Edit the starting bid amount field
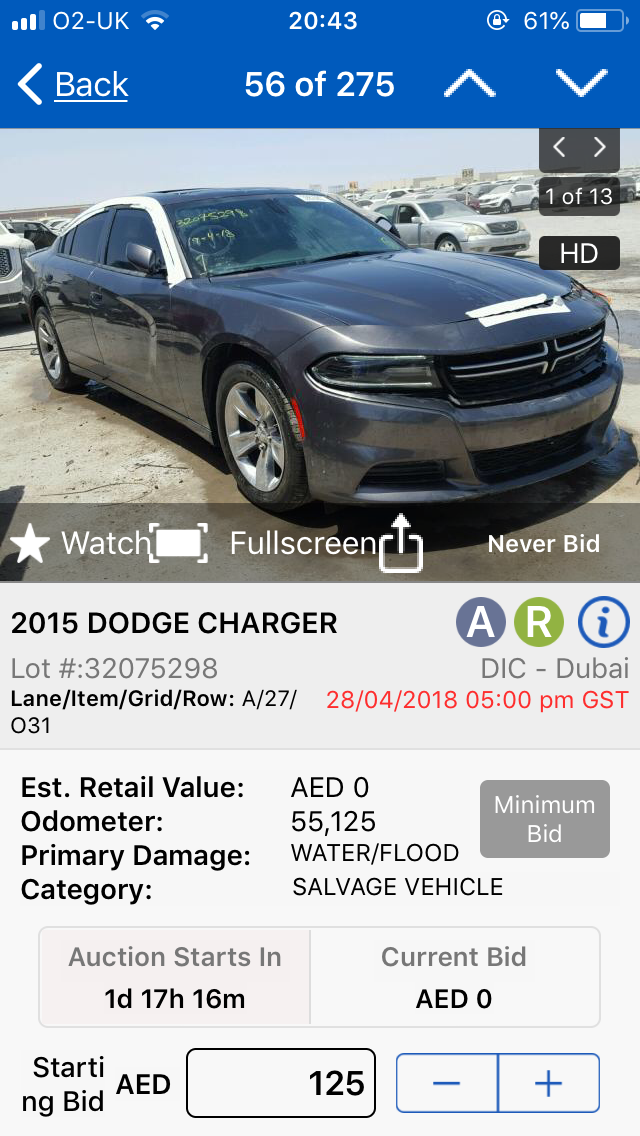The width and height of the screenshot is (640, 1136). point(281,1083)
